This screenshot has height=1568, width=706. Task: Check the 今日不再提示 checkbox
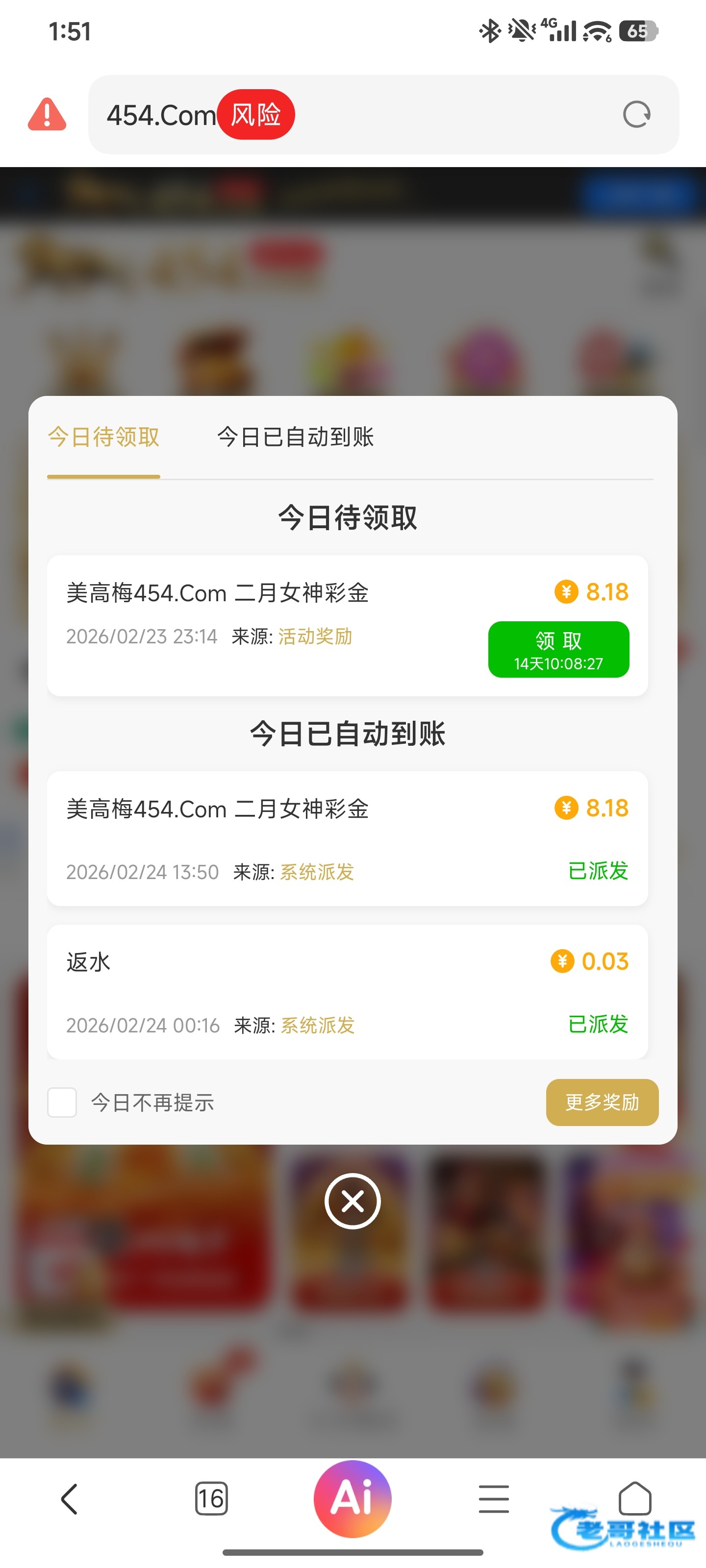[62, 1102]
